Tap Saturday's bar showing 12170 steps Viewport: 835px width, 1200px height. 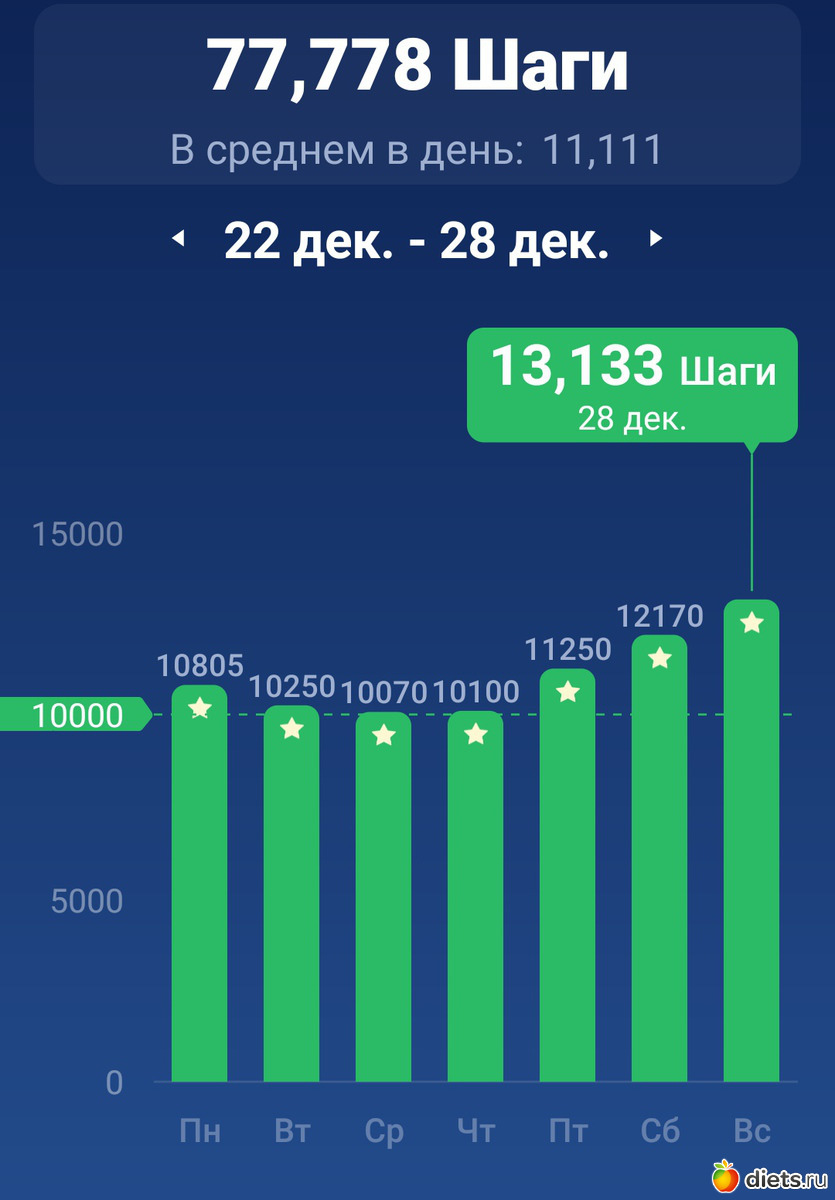coord(659,860)
